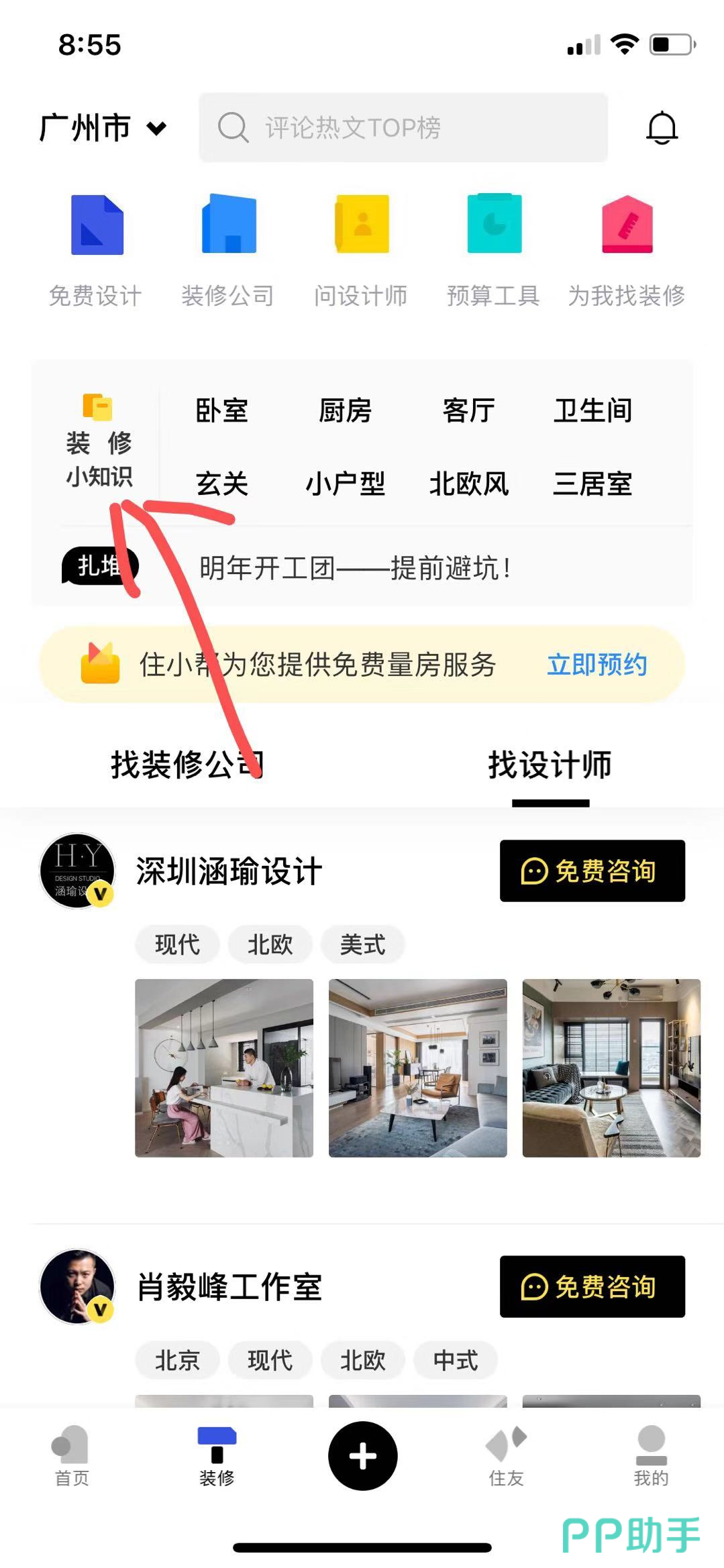This screenshot has height=1568, width=724.
Task: Open 装修小知识 section
Action: point(99,441)
